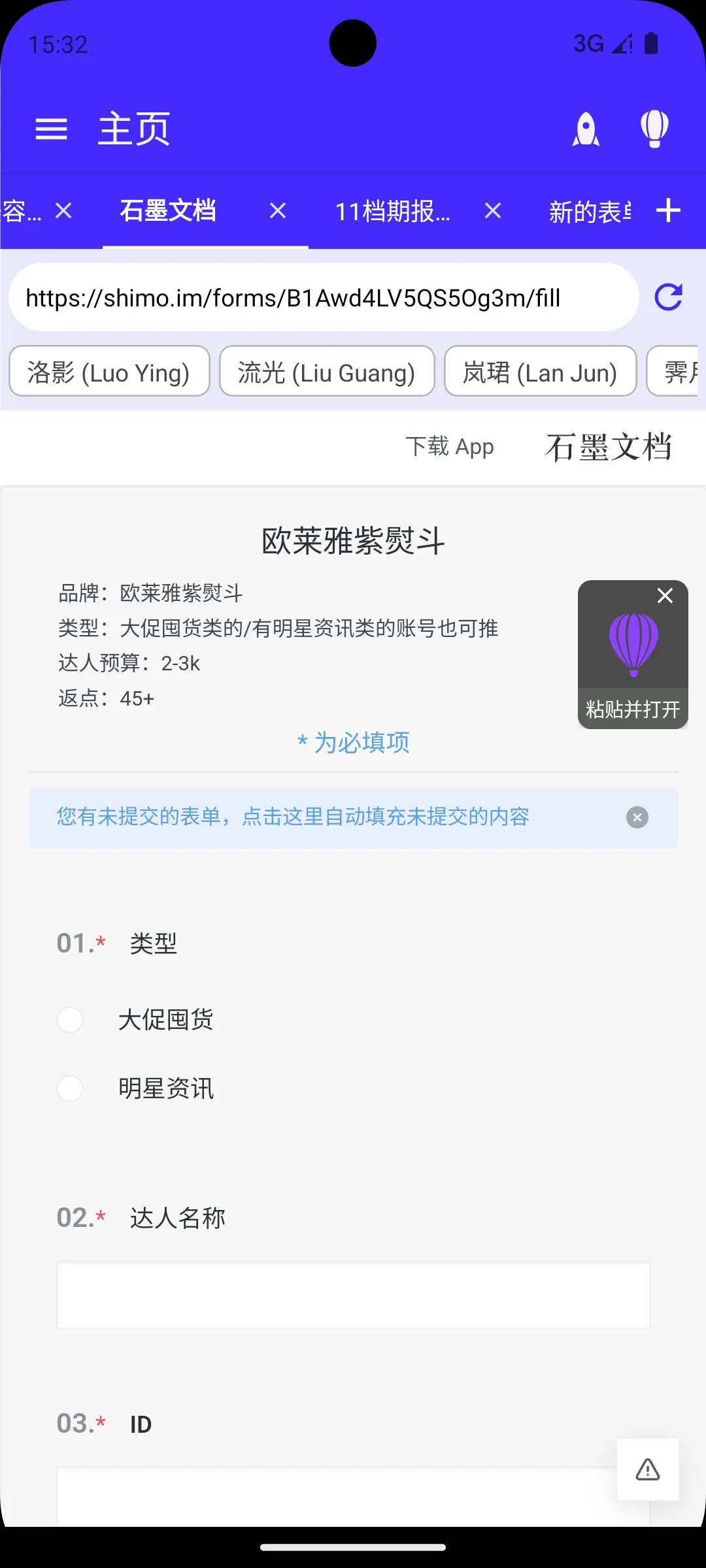706x1568 pixels.
Task: Open the hamburger navigation menu
Action: [51, 129]
